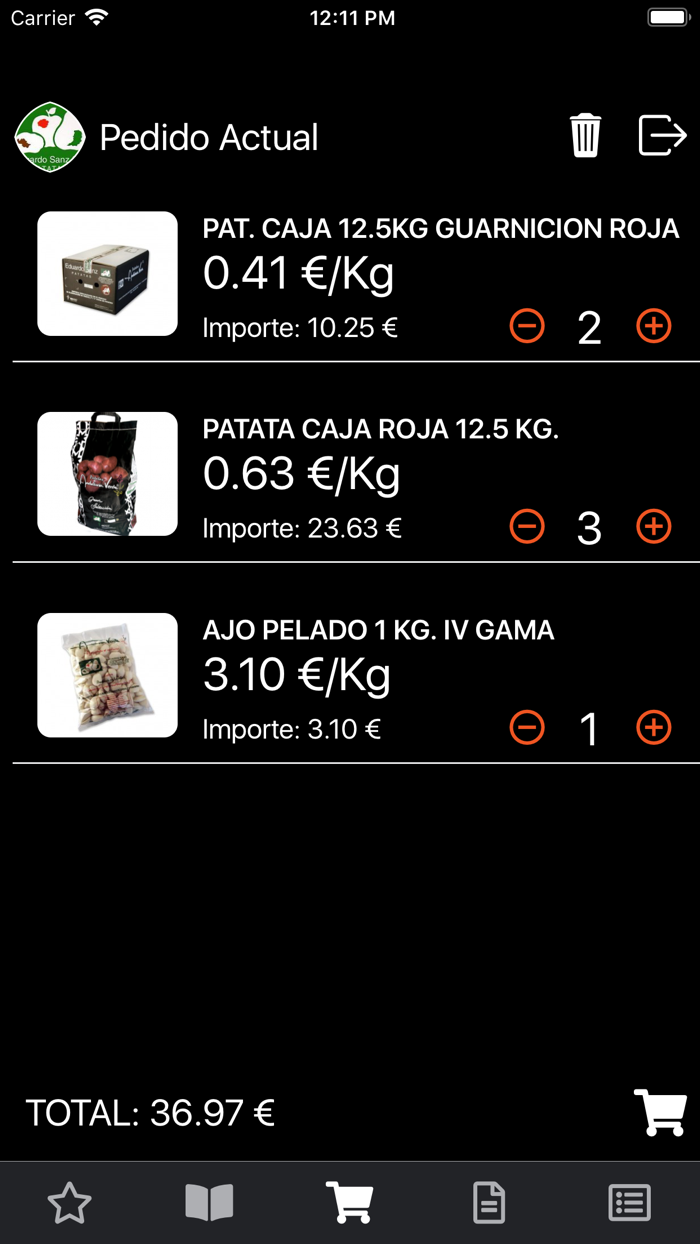Open the catalog book tab

[209, 1203]
